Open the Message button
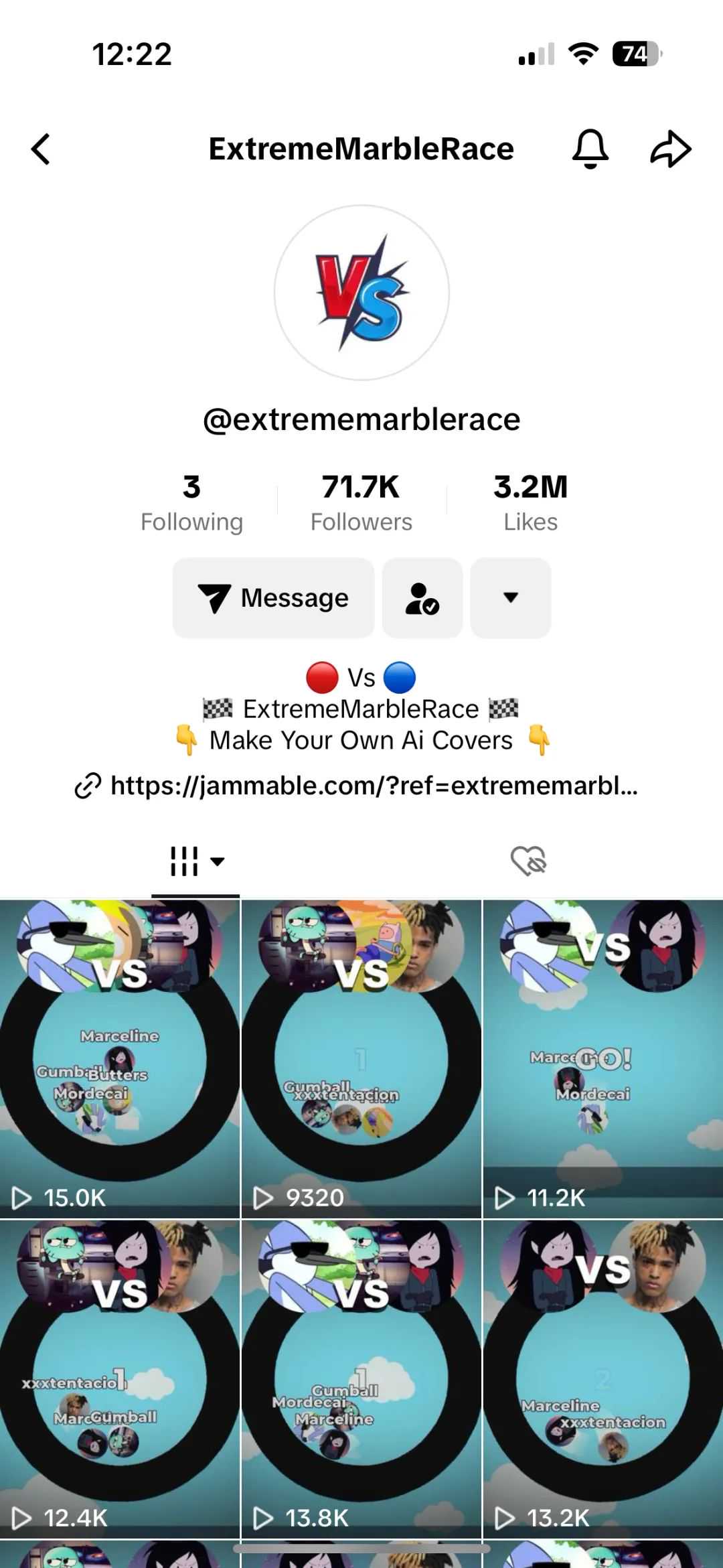This screenshot has width=723, height=1568. pos(273,597)
